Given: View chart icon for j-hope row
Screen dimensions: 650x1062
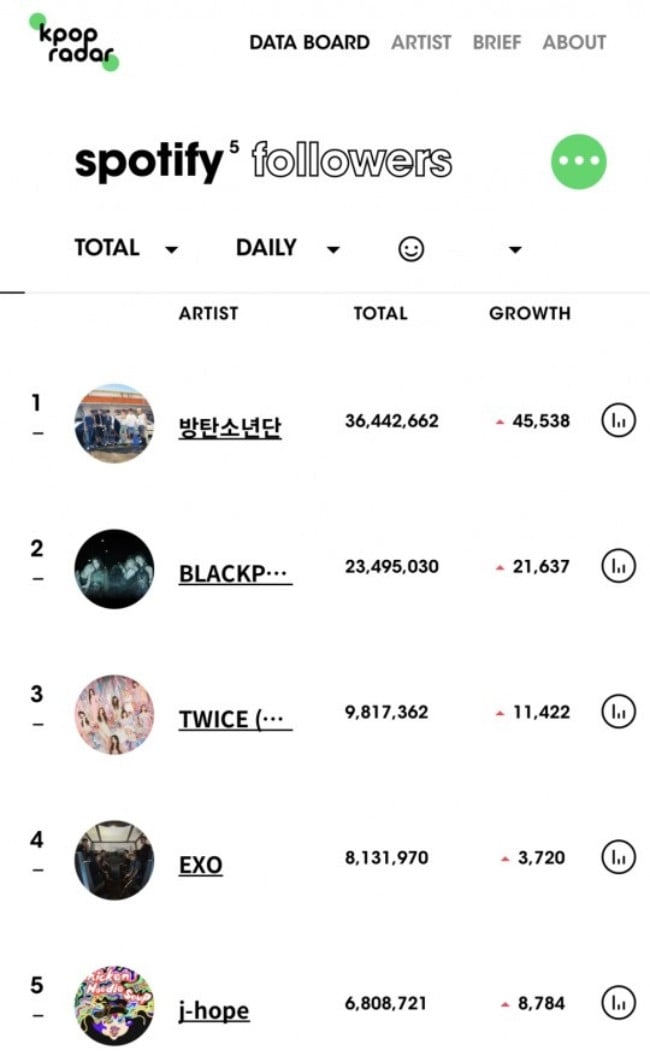Looking at the screenshot, I should point(618,1002).
